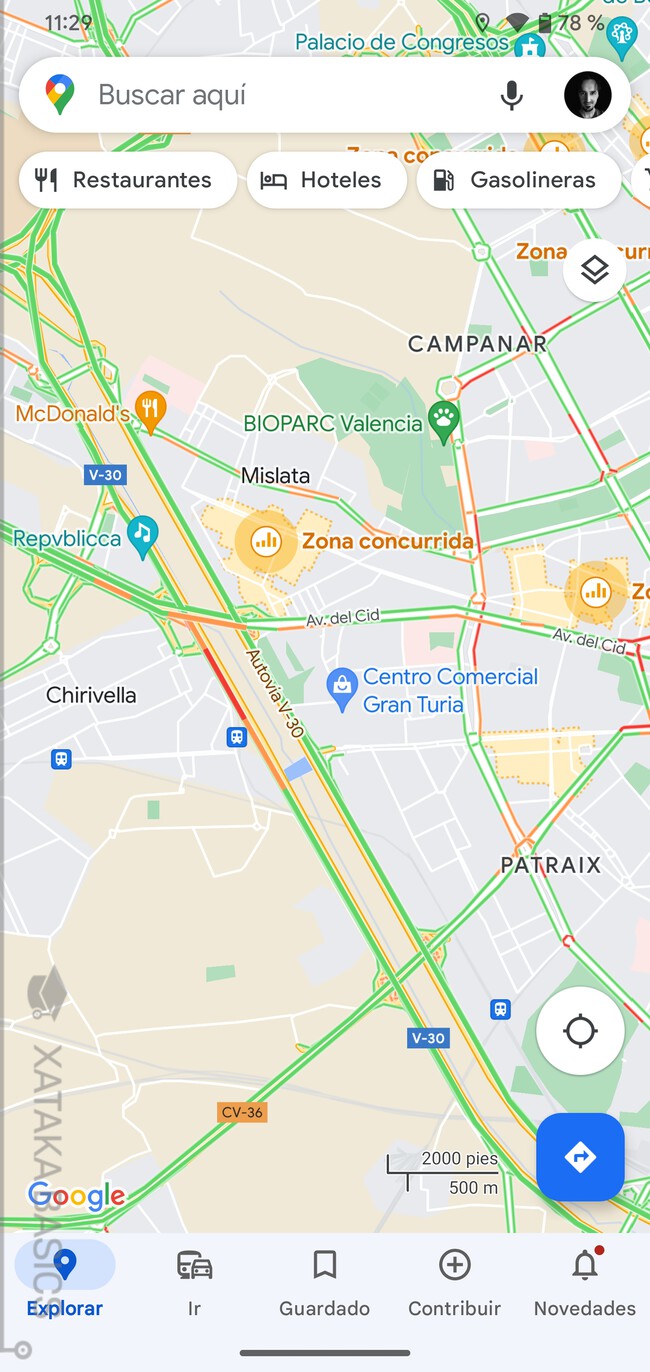Open the Contribuir tab

coord(455,1282)
